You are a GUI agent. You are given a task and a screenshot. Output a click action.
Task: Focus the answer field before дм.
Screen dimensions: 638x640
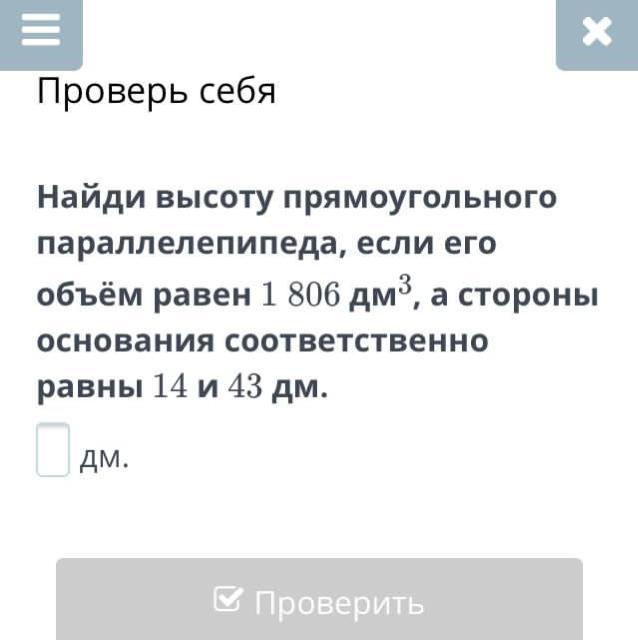53,451
